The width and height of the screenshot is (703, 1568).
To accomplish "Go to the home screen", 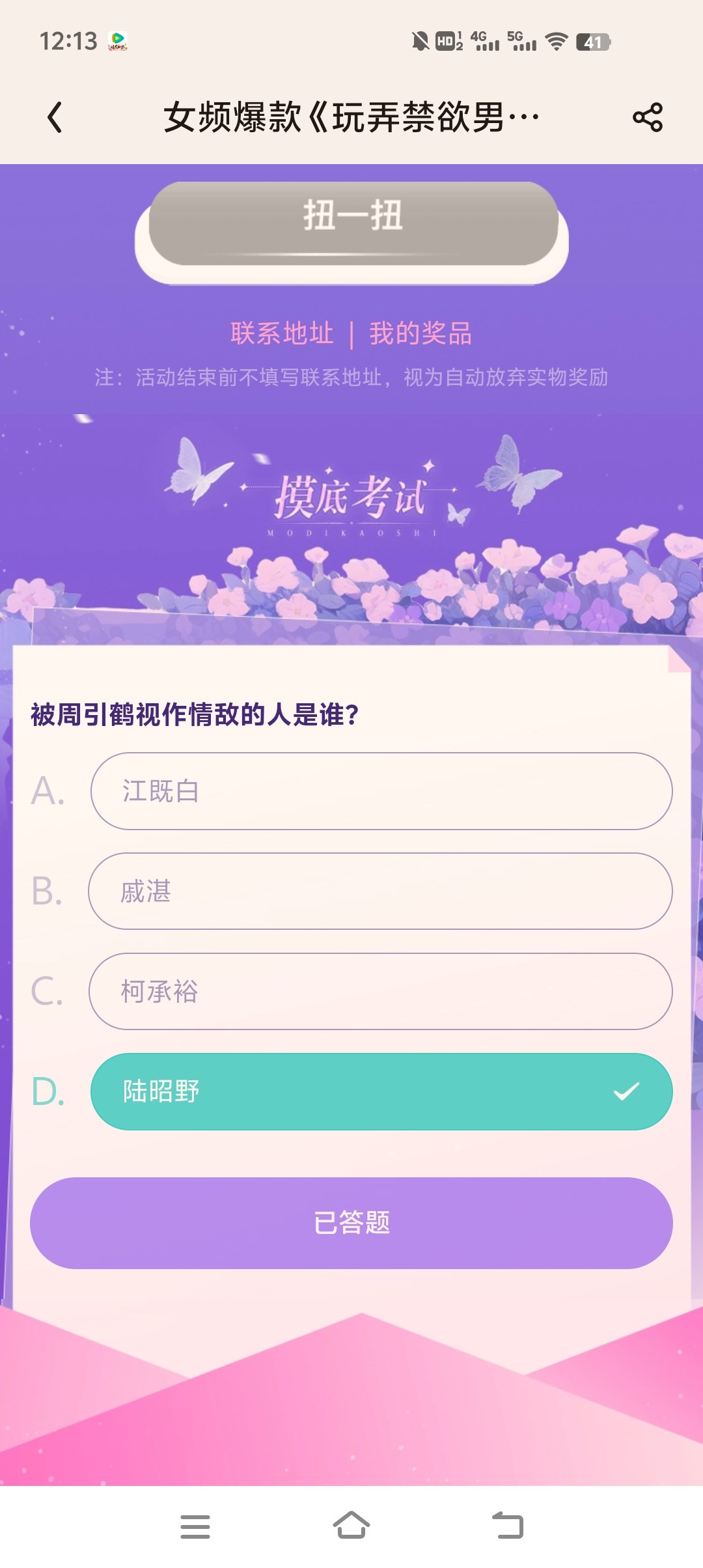I will click(351, 1526).
